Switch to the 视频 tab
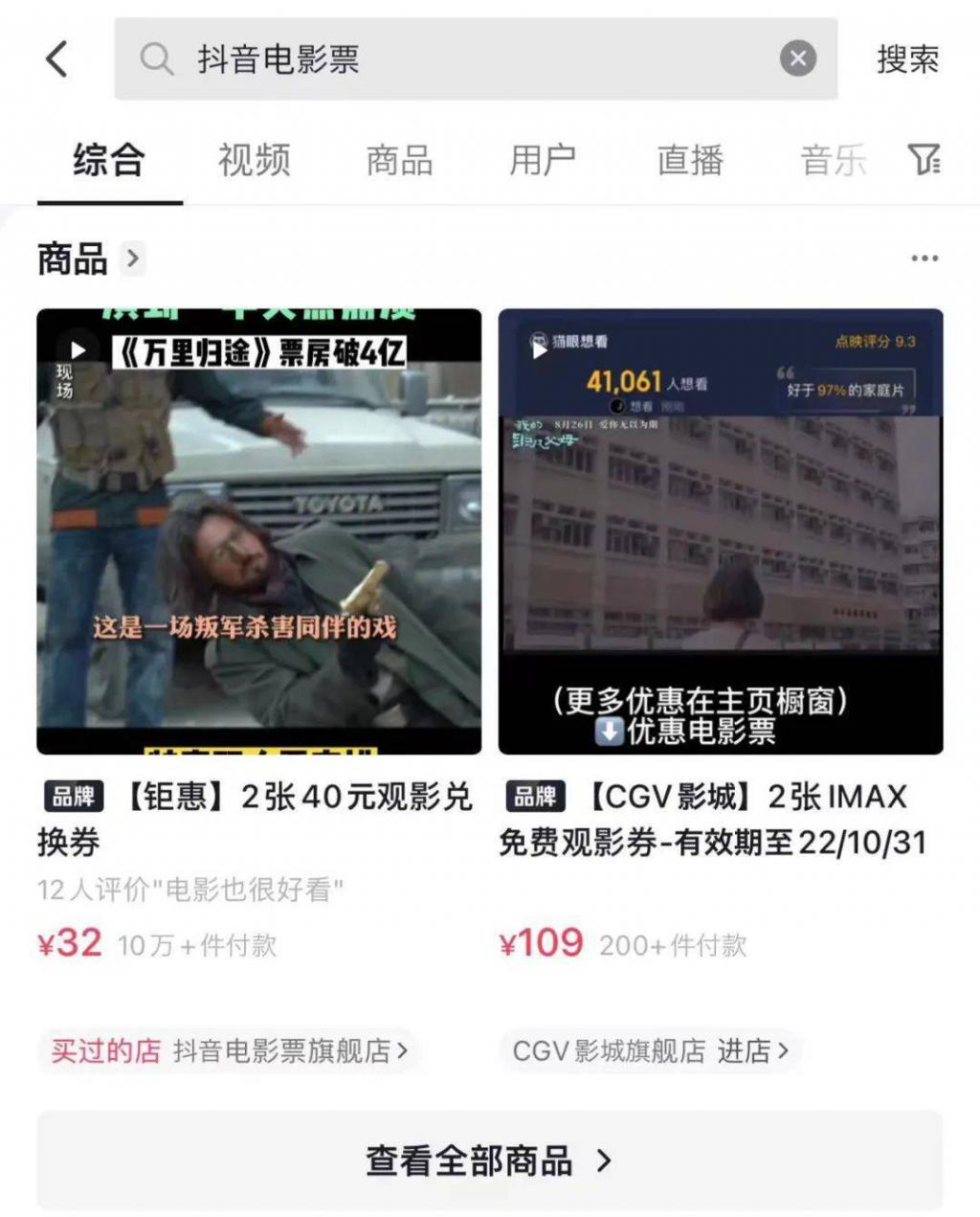This screenshot has width=980, height=1217. point(254,160)
